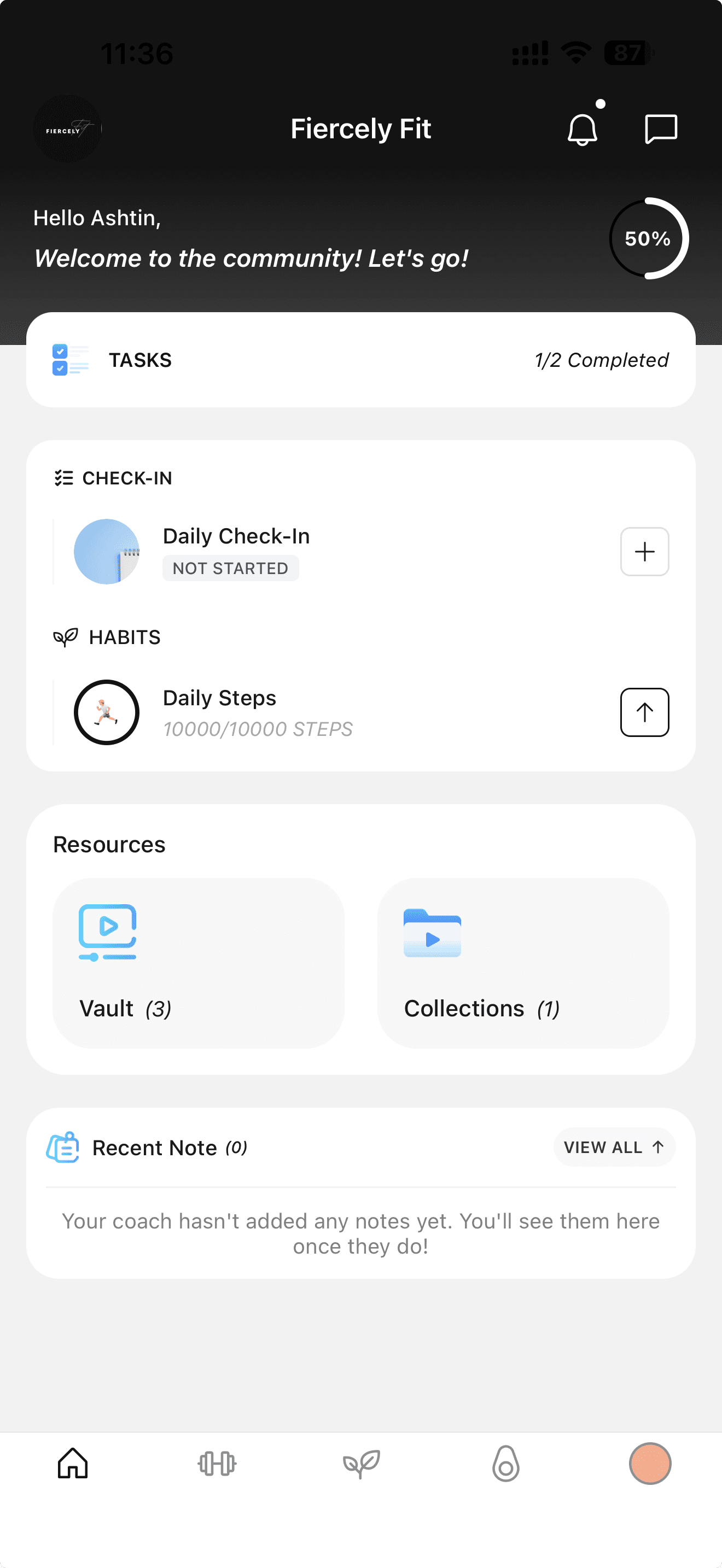Update Daily Steps with the arrow button
The width and height of the screenshot is (722, 1568).
tap(644, 712)
